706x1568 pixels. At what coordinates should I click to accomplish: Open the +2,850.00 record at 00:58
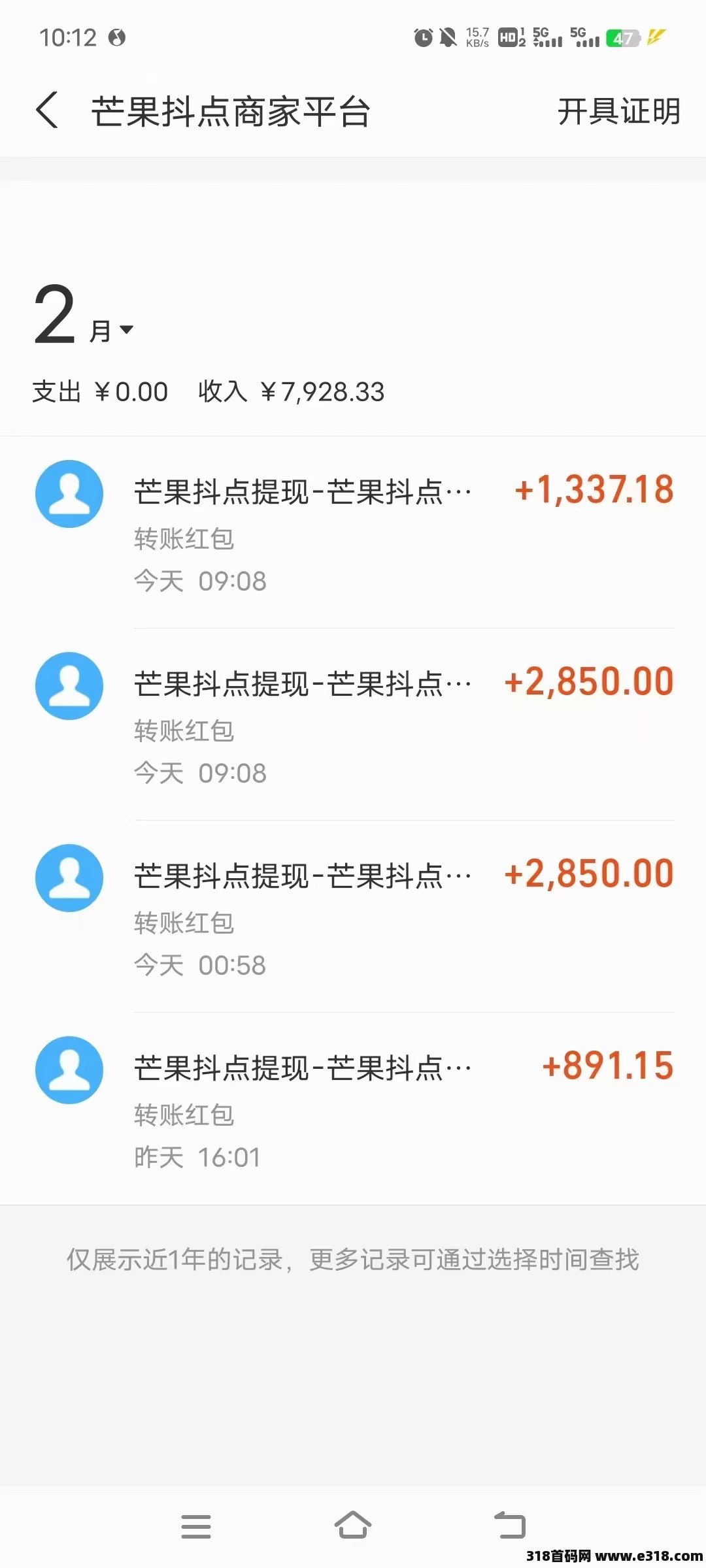(x=353, y=917)
